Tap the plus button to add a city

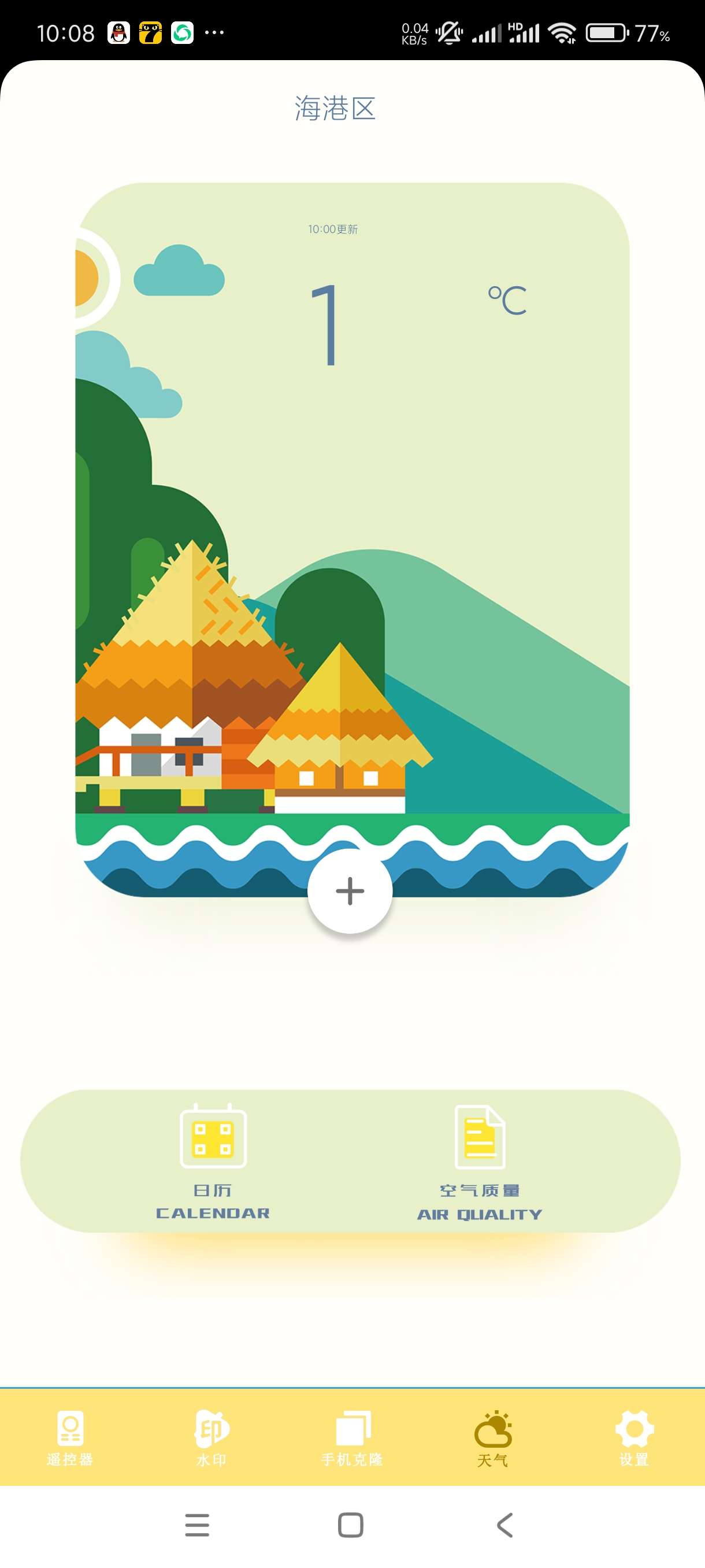coord(350,891)
